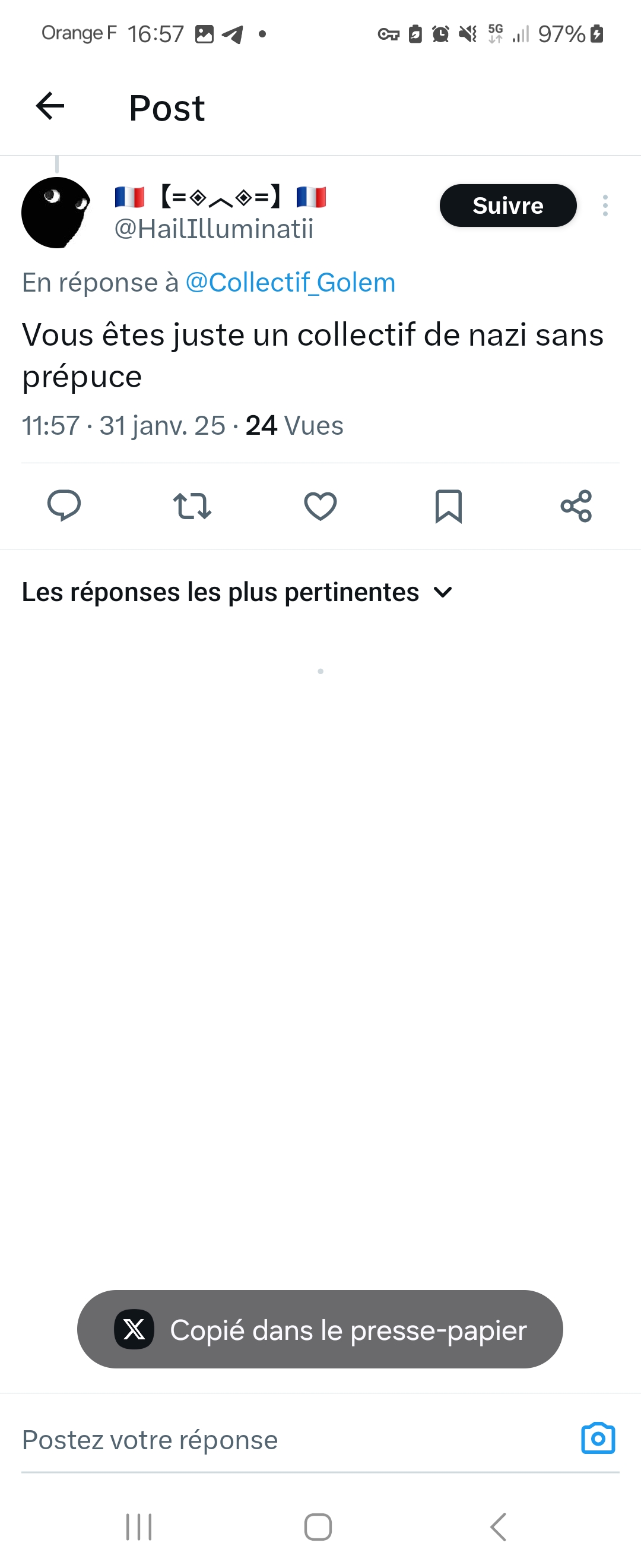This screenshot has width=641, height=1568.
Task: Open @HailIlluminatii's profile picture
Action: click(56, 213)
